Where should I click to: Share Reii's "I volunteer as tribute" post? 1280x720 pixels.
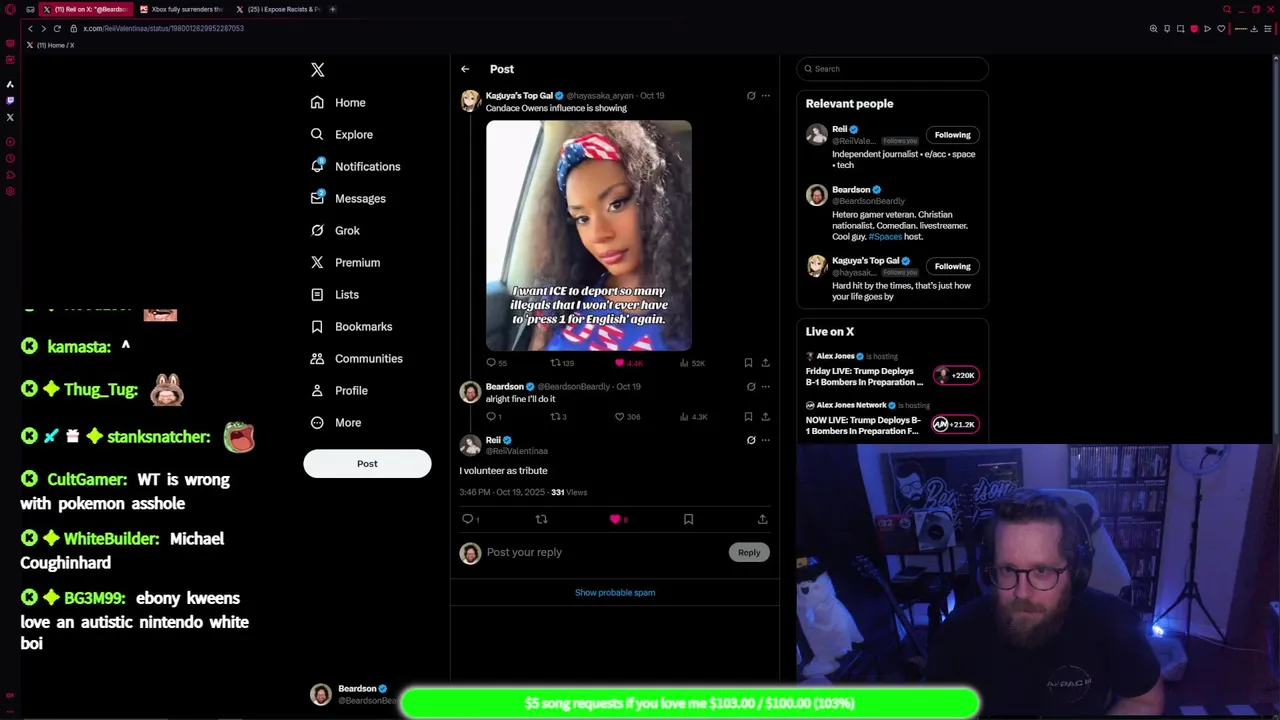[762, 519]
